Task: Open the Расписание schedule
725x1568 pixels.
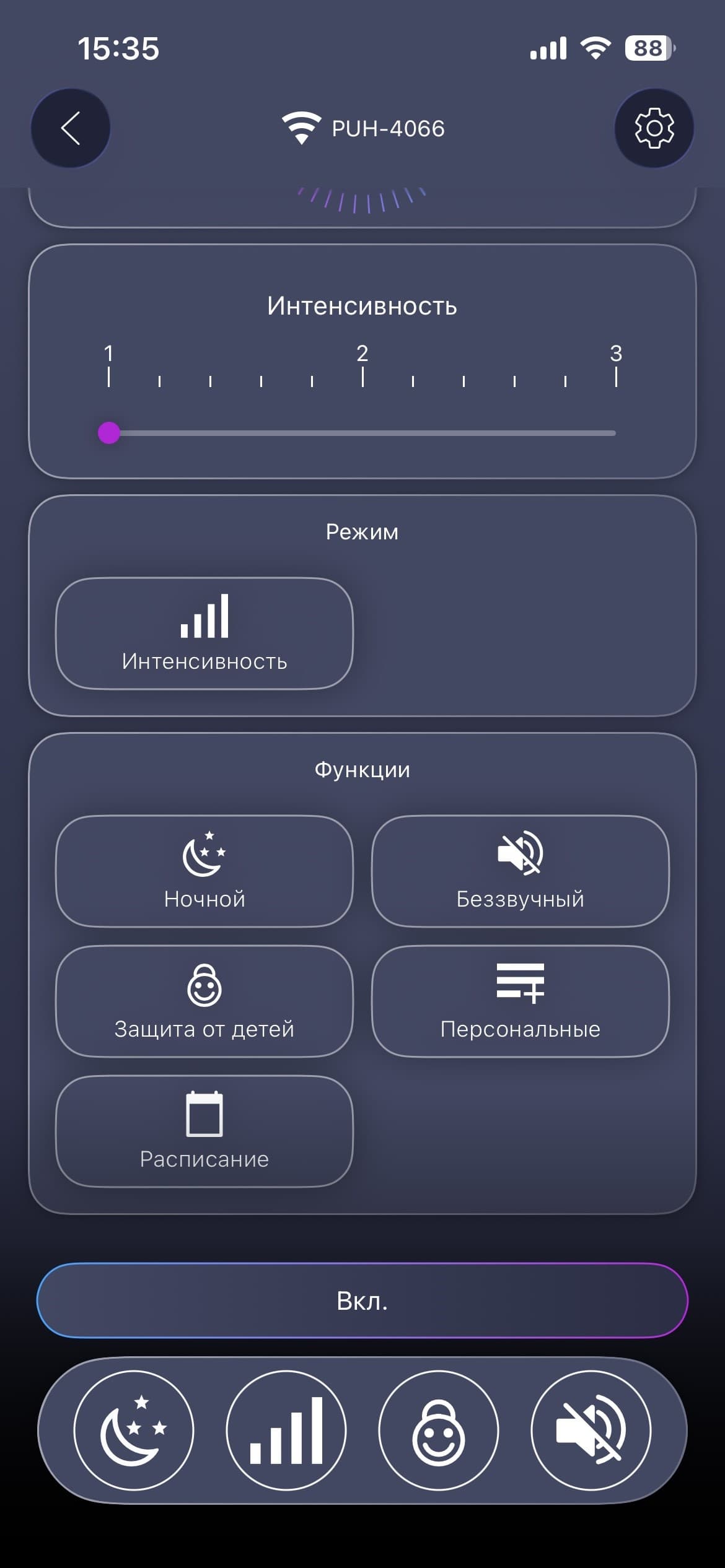Action: 204,1131
